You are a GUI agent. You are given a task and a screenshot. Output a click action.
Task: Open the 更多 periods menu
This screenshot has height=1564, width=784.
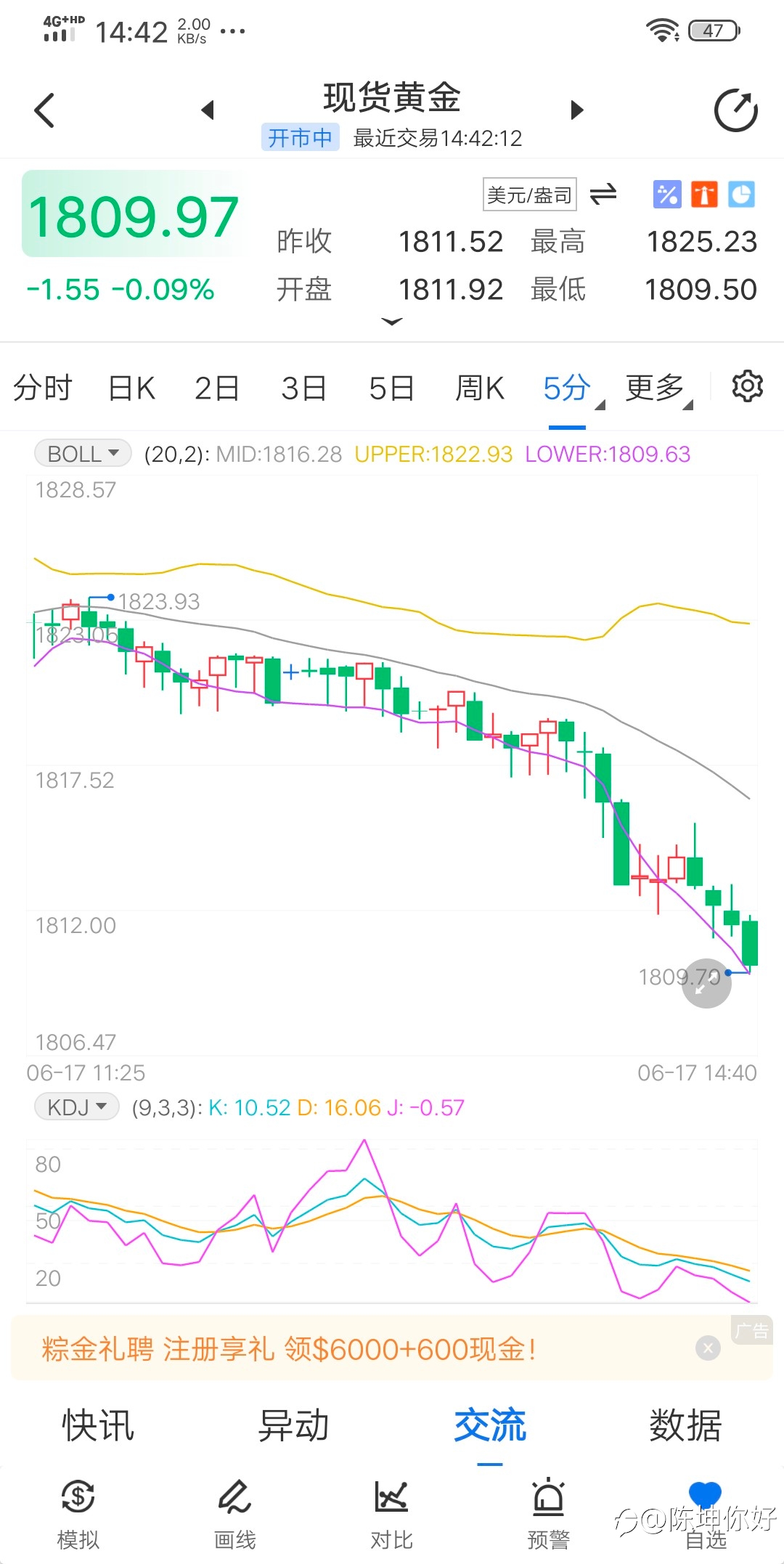(656, 388)
